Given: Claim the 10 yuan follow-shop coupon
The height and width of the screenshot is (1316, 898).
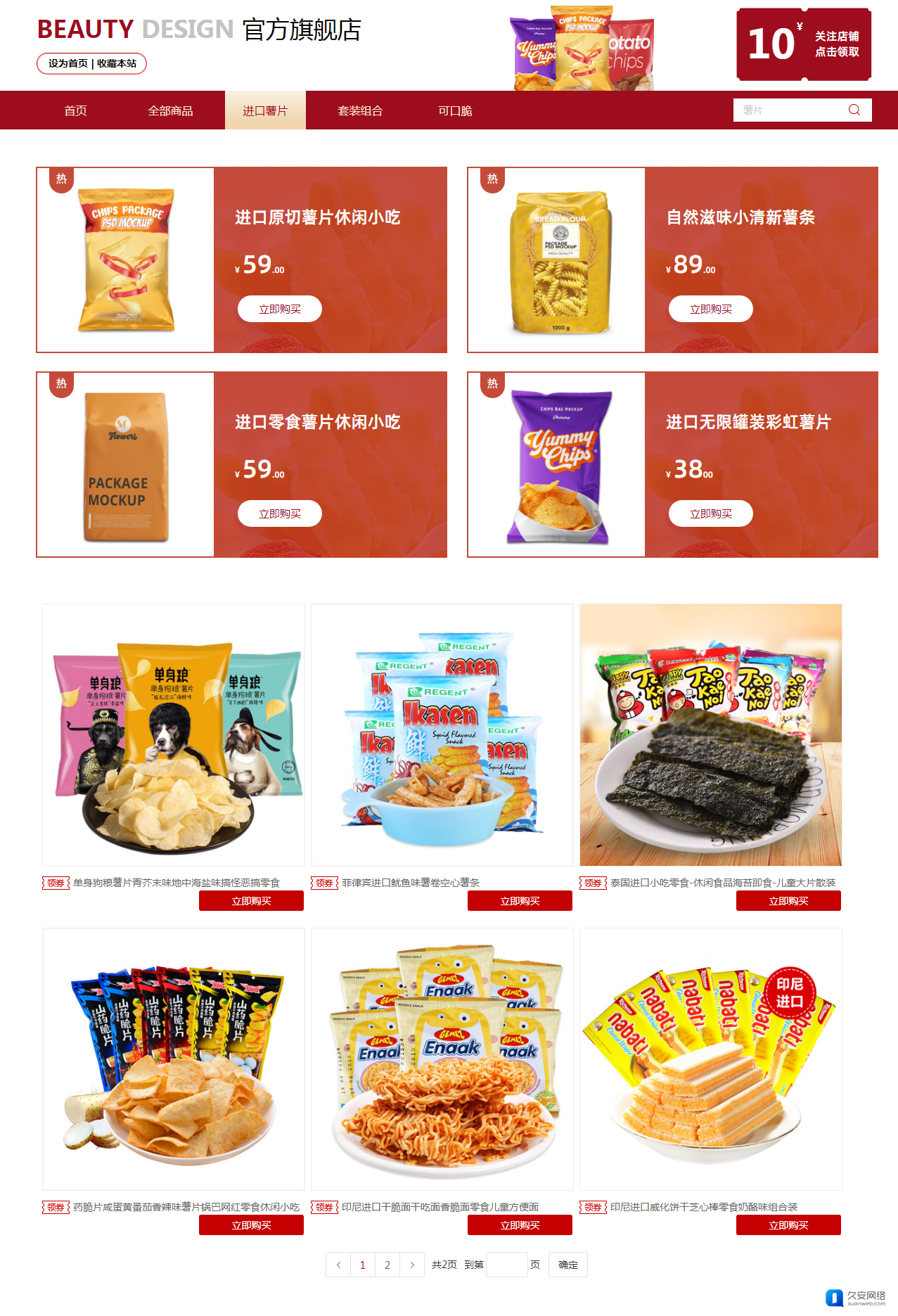Looking at the screenshot, I should (x=803, y=44).
